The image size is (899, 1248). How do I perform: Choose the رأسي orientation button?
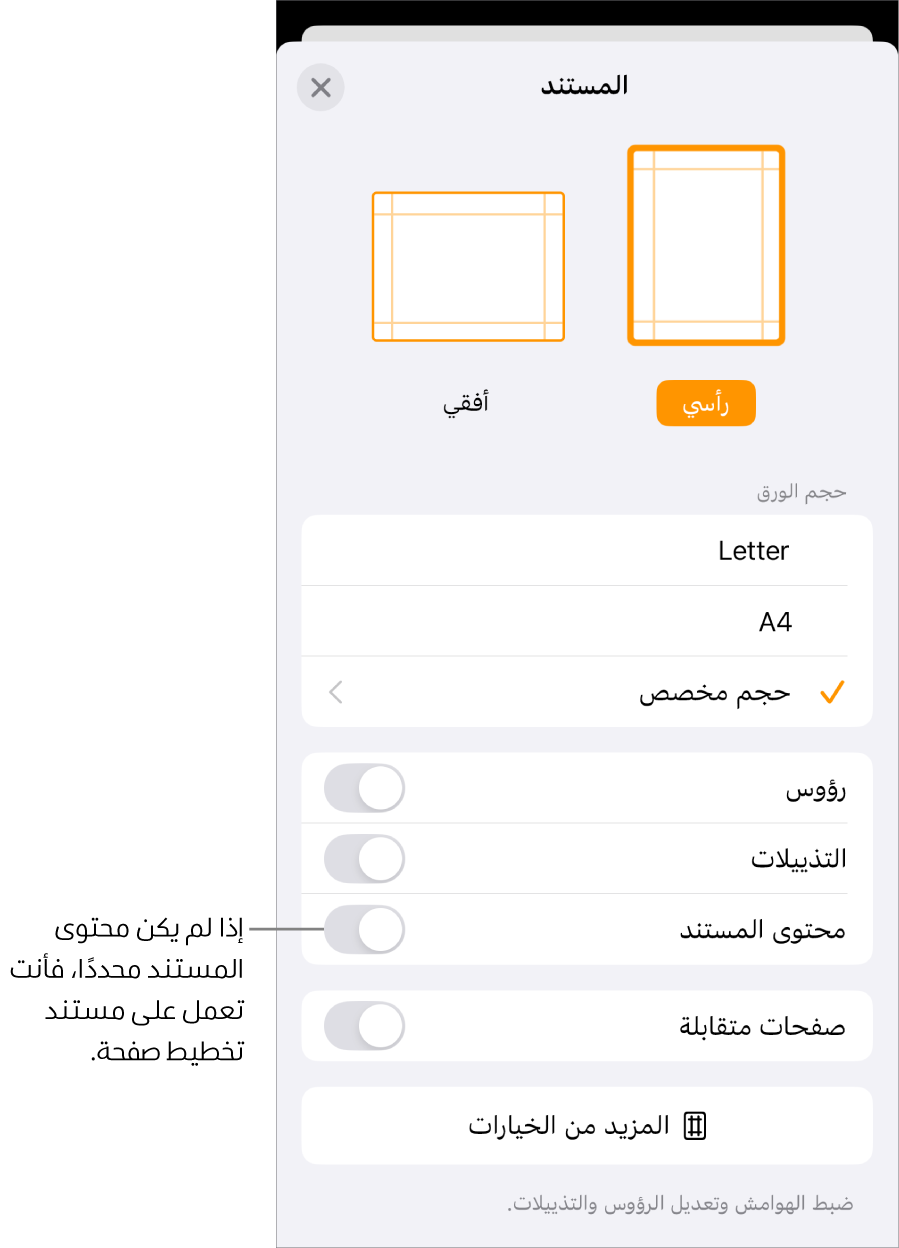[706, 404]
